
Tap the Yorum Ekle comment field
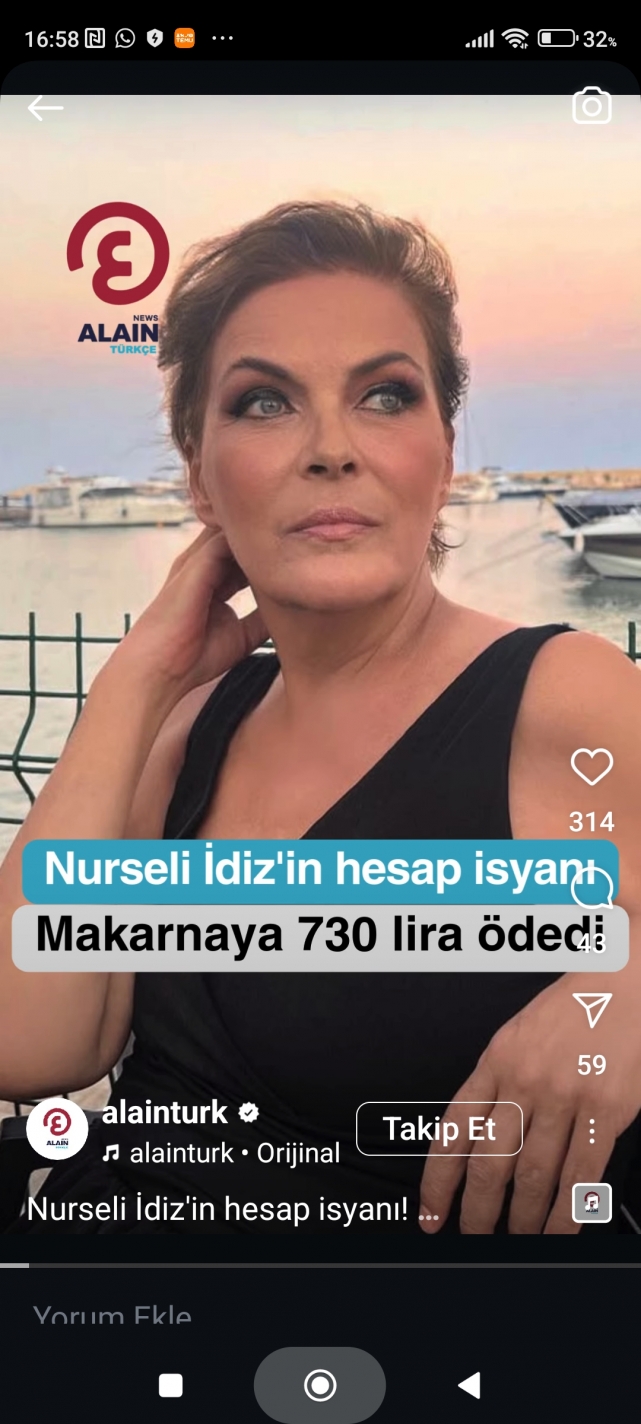(x=112, y=1314)
